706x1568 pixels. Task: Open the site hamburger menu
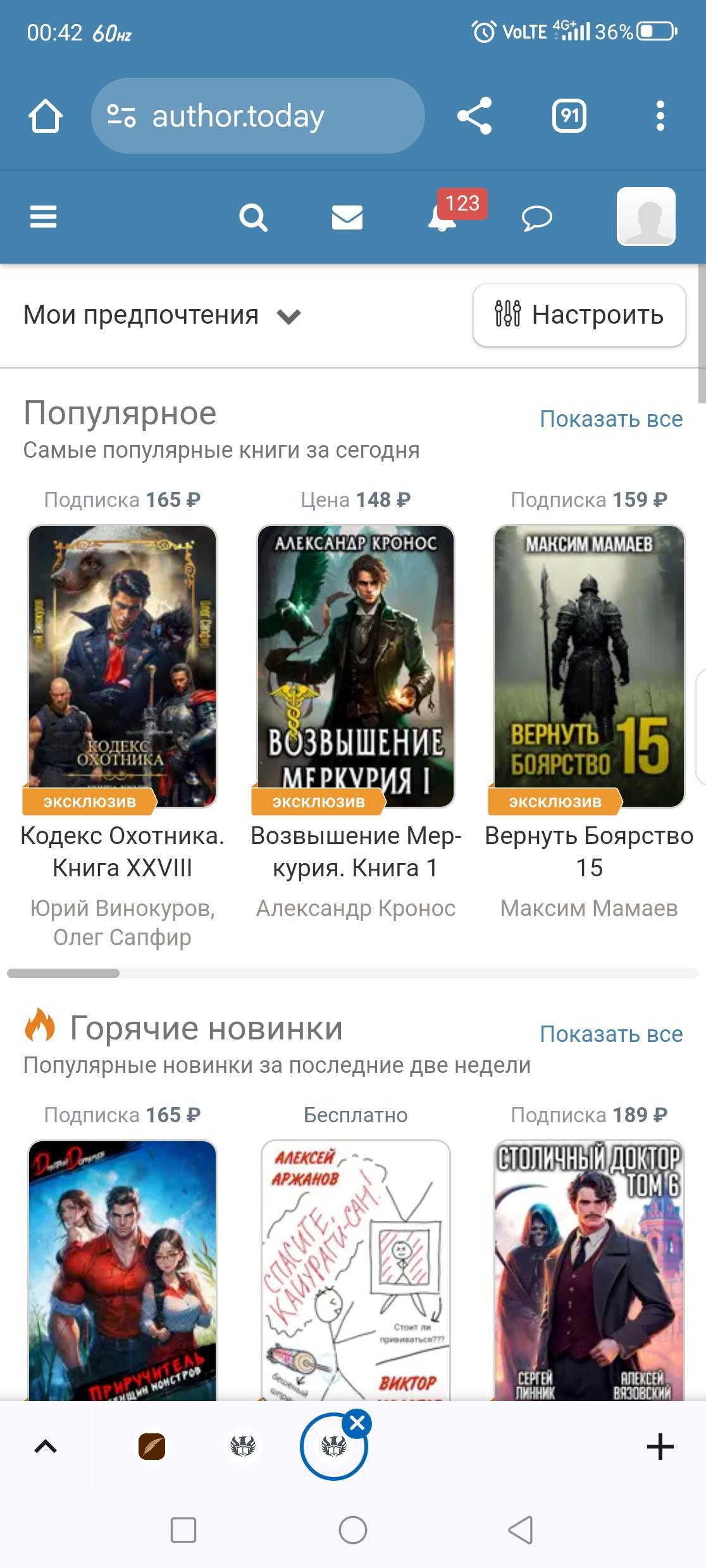(x=44, y=217)
